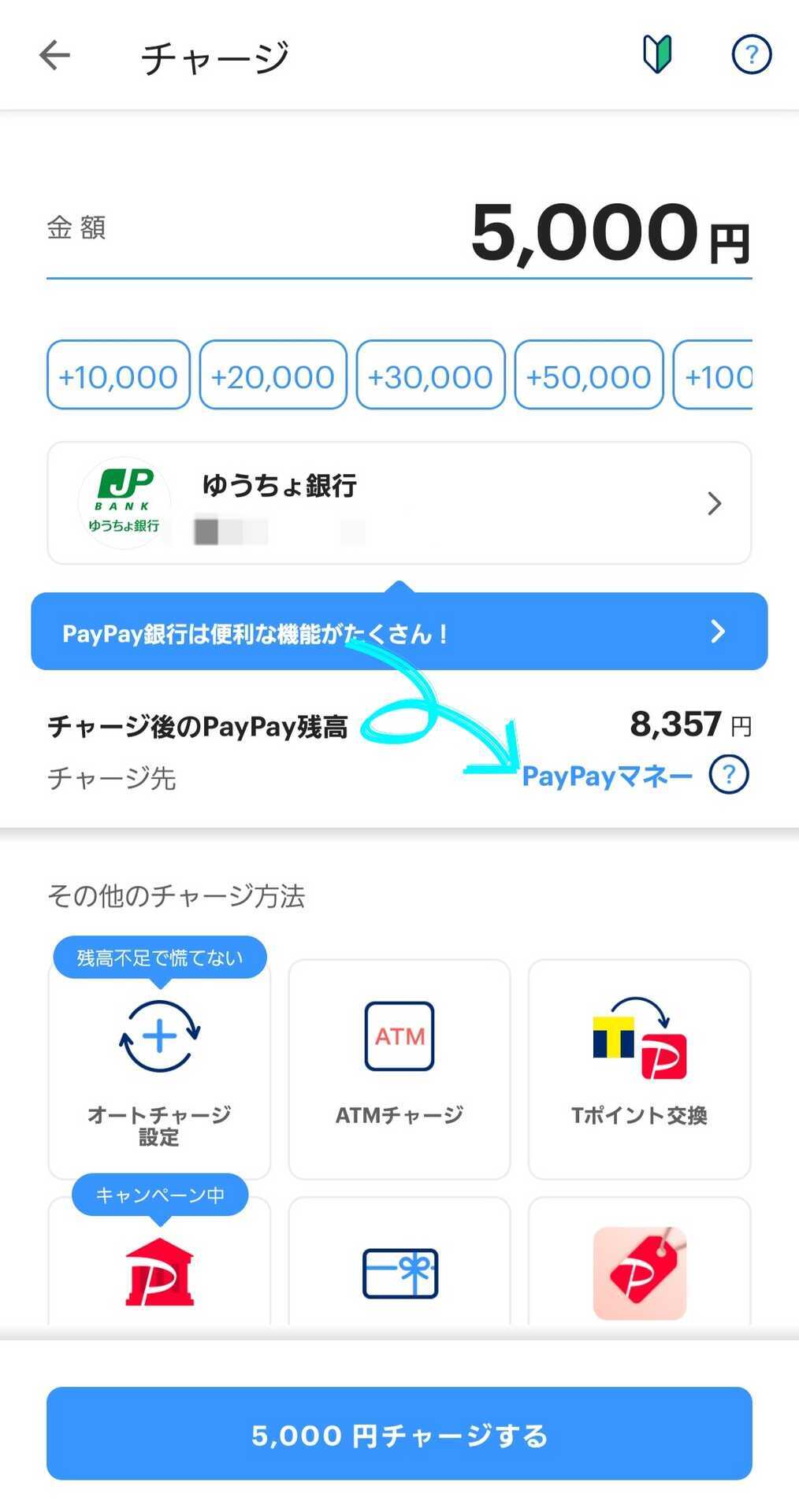Add +30,000 to the charge amount
Viewport: 799px width, 1512px height.
click(430, 376)
